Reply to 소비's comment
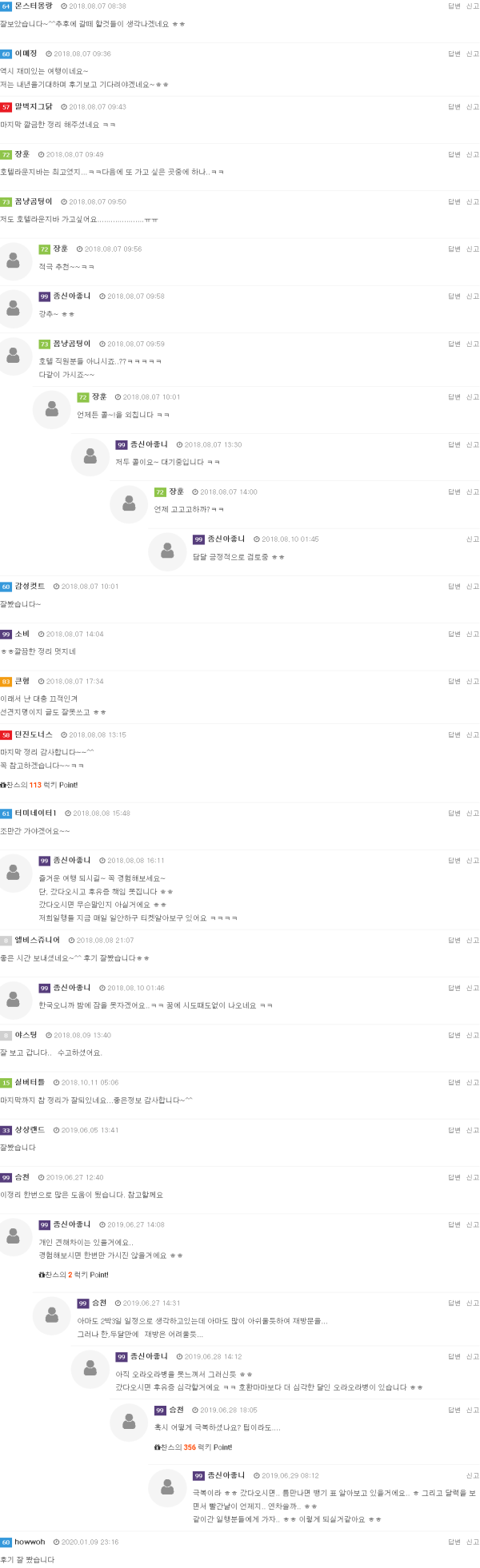Image resolution: width=480 pixels, height=1568 pixels. [x=454, y=634]
